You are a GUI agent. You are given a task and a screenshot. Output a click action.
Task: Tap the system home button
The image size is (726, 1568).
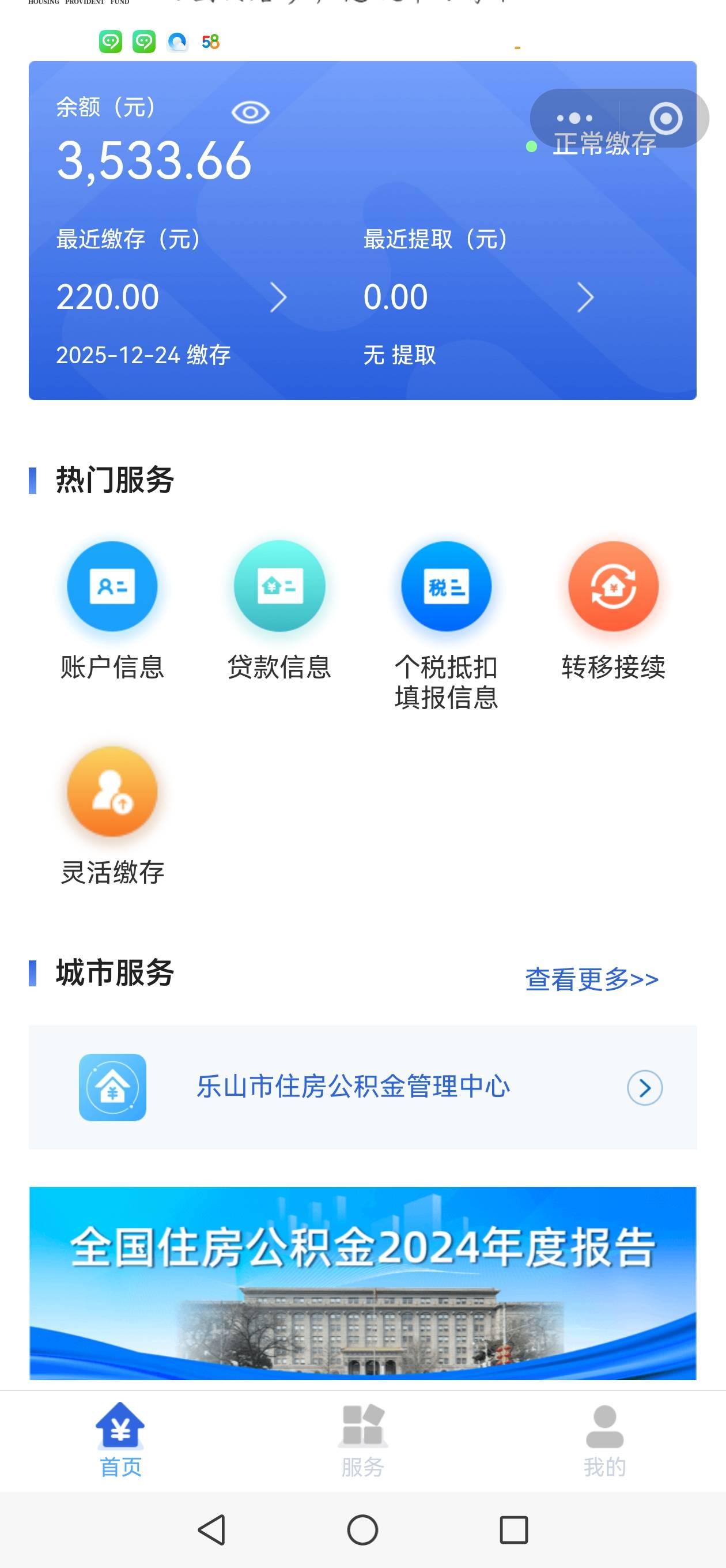[x=362, y=1529]
